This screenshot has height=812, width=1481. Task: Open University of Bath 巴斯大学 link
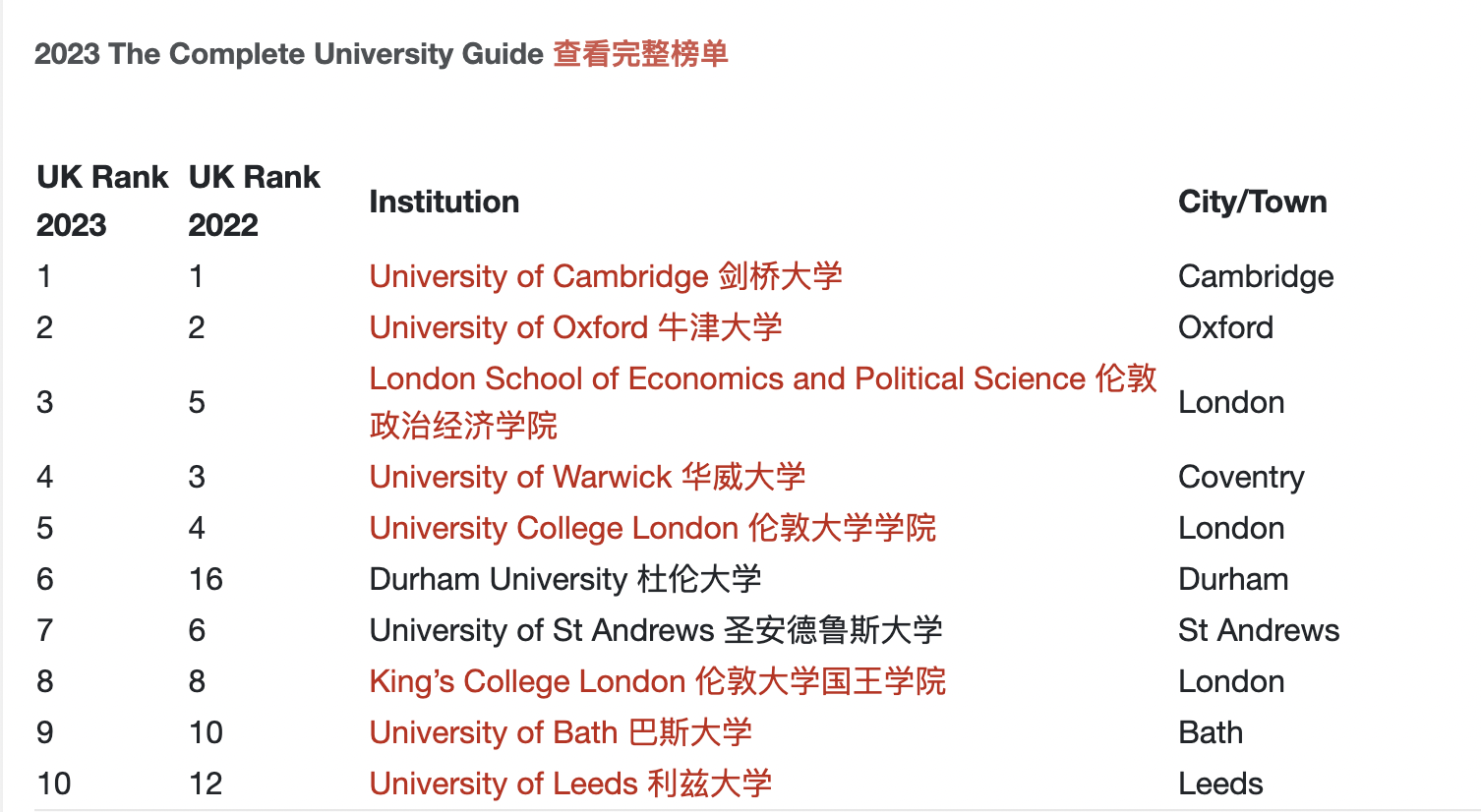click(561, 732)
